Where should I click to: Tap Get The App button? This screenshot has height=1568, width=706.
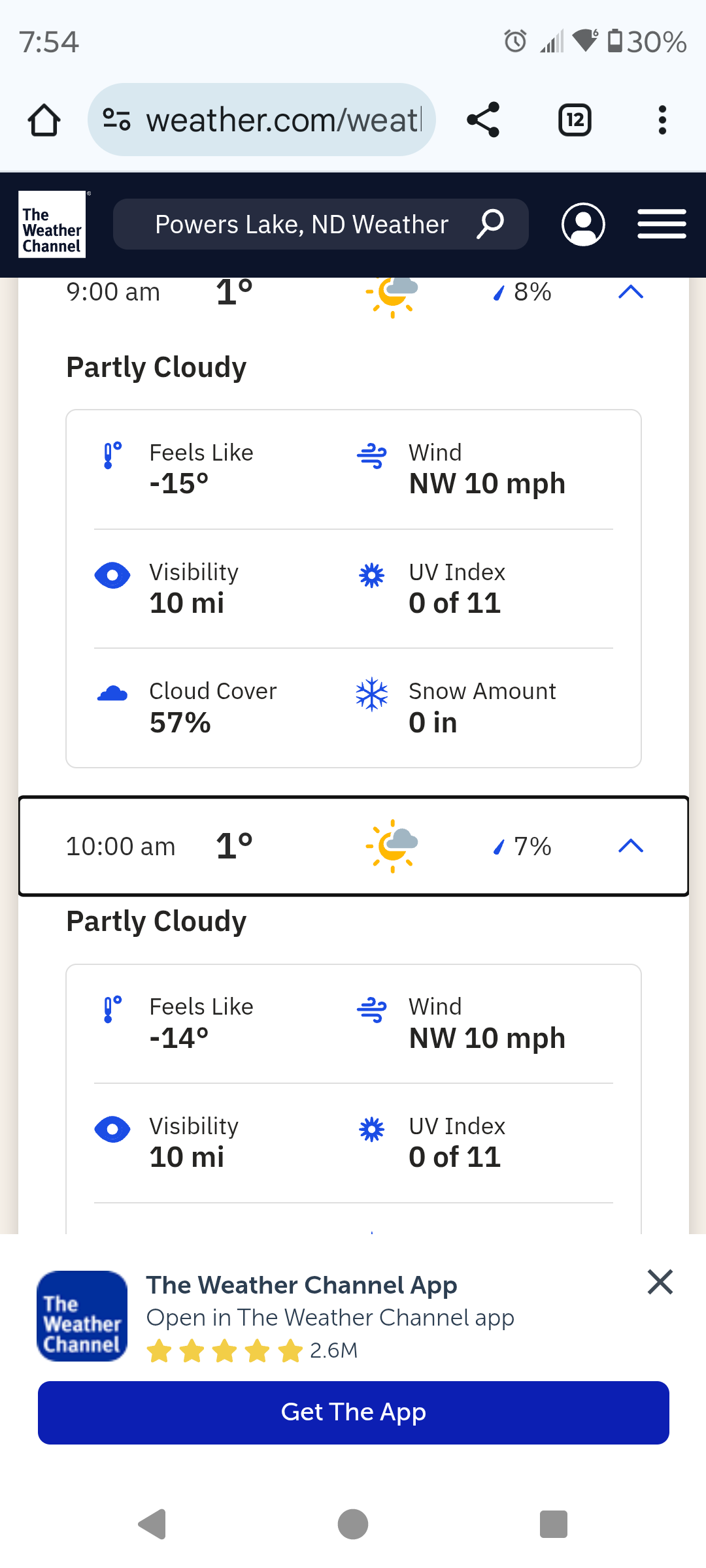click(x=354, y=1413)
